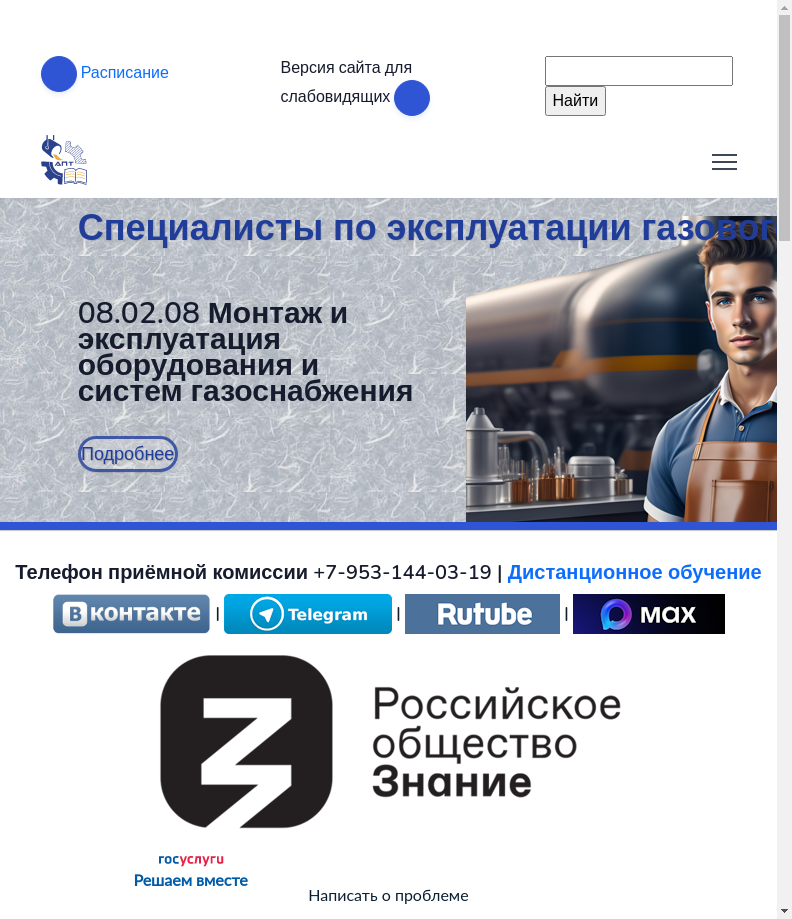Open the ВКонтакте page
This screenshot has width=792, height=919.
(x=131, y=614)
